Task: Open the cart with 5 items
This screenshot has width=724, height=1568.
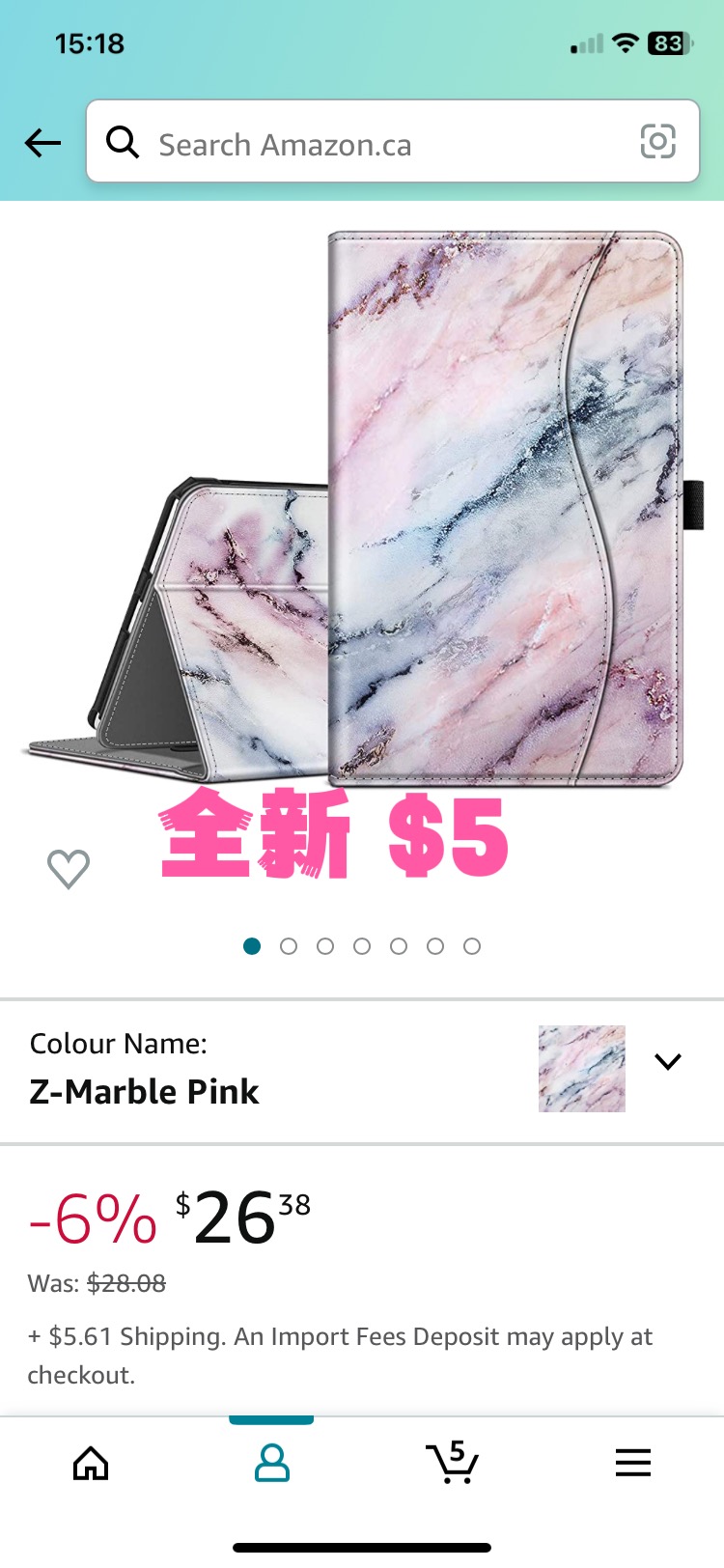Action: point(452,1464)
